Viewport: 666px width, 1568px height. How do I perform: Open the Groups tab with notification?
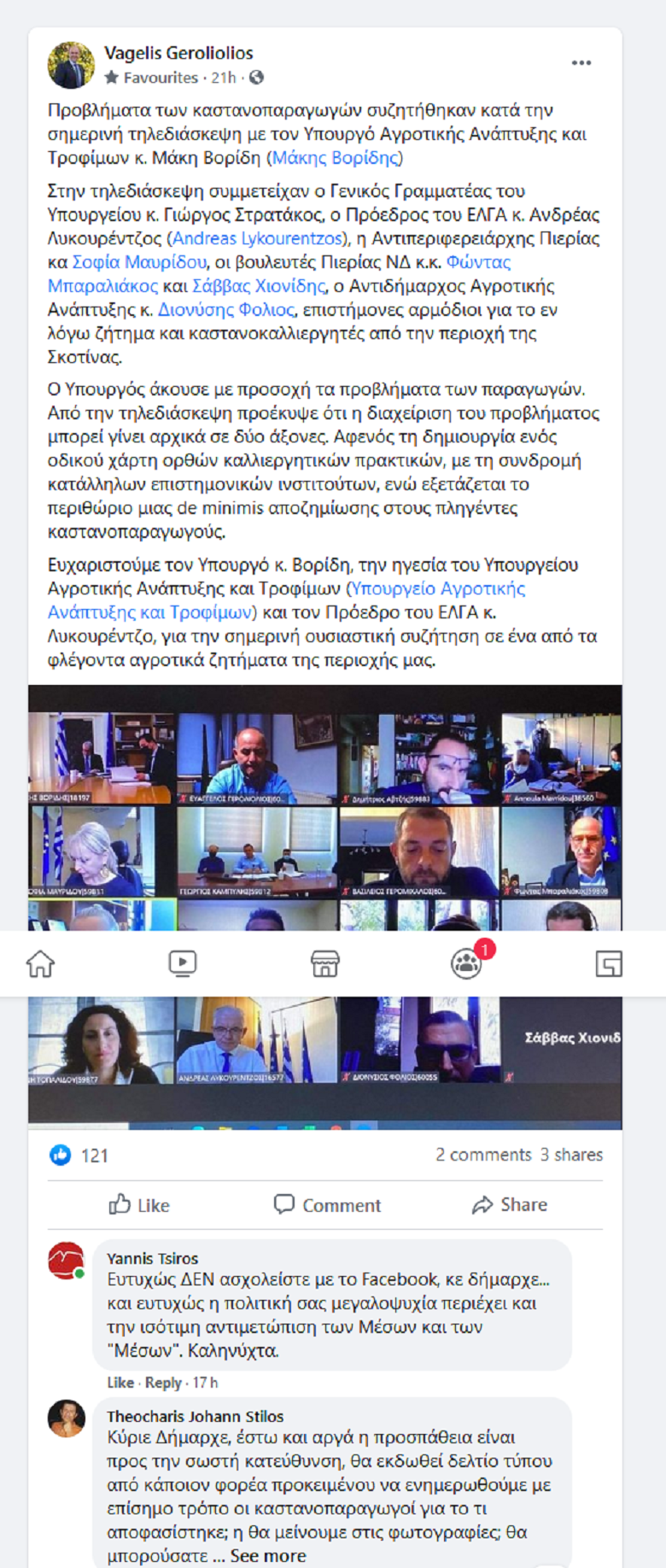[466, 963]
